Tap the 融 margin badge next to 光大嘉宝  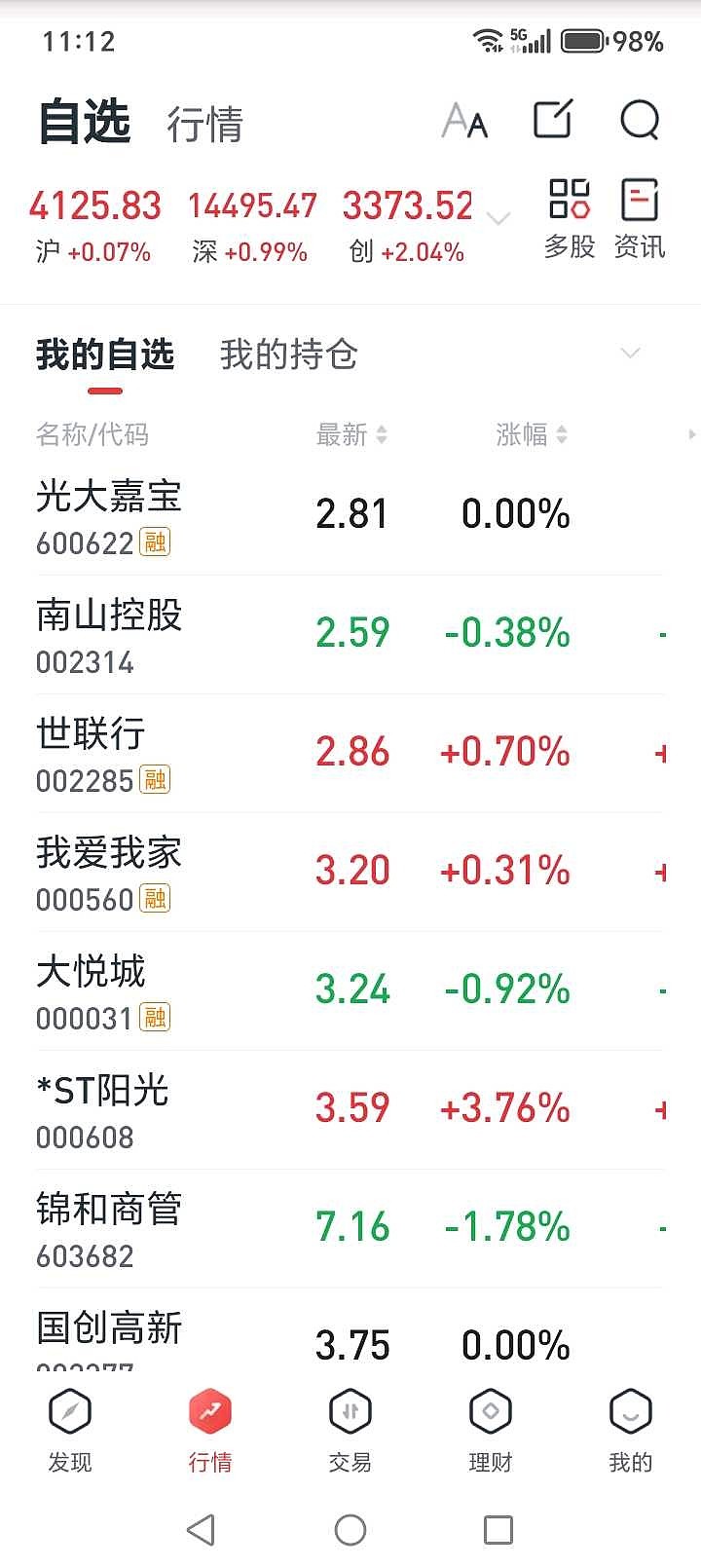[x=156, y=541]
